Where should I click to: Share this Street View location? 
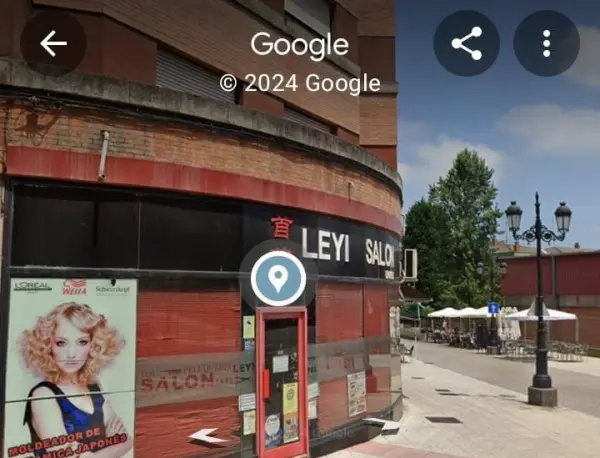[466, 43]
